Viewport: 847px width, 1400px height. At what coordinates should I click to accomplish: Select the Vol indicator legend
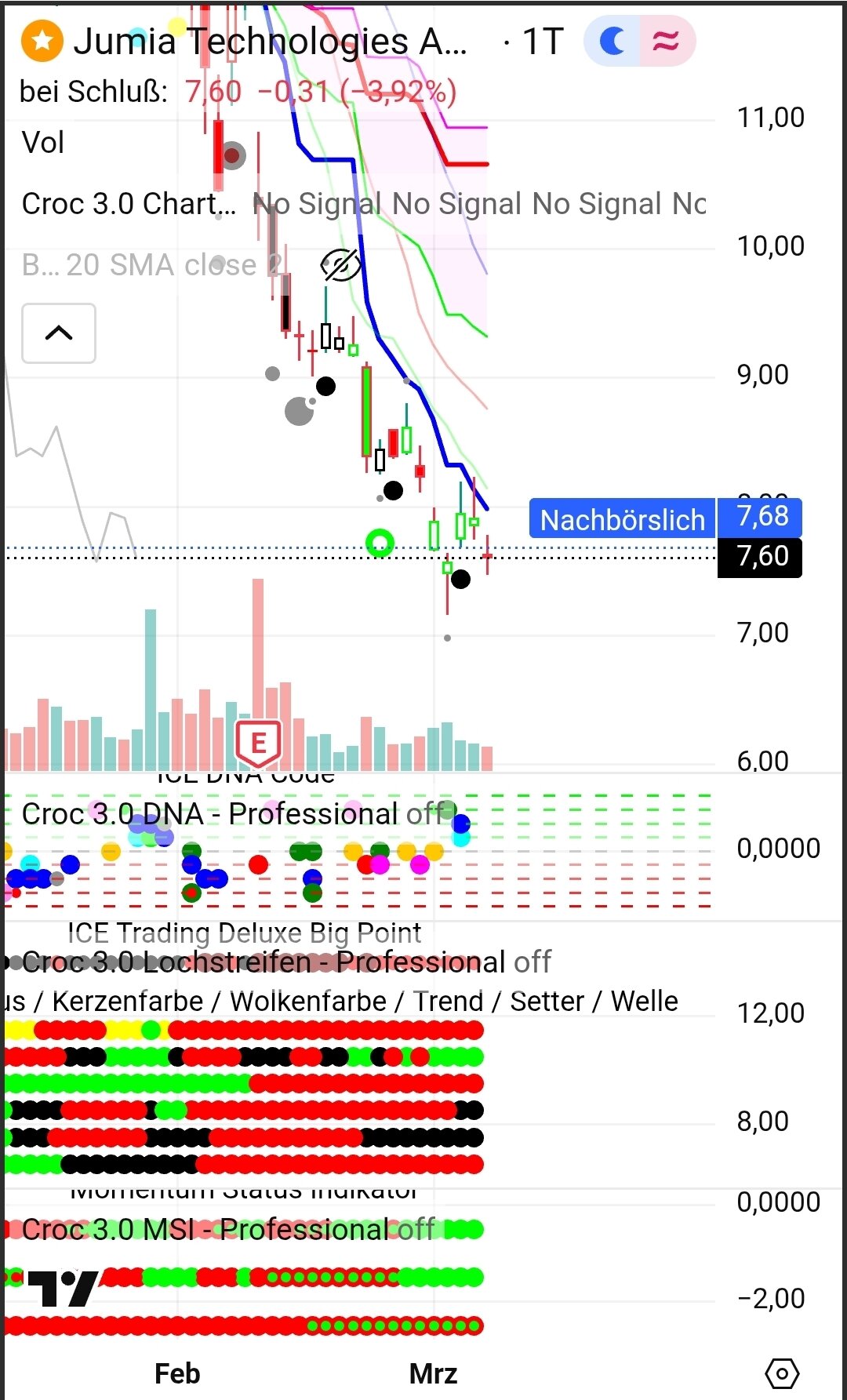43,143
